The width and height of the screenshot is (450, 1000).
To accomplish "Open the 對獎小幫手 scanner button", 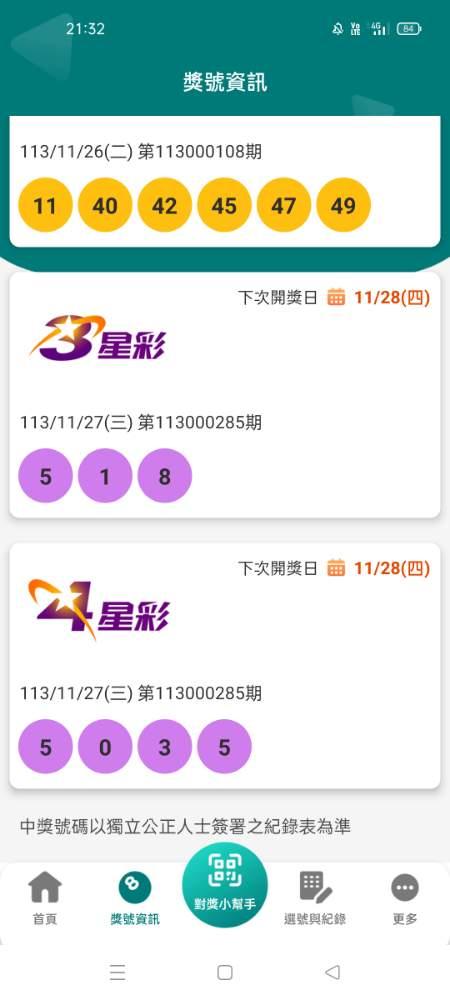I will click(225, 886).
